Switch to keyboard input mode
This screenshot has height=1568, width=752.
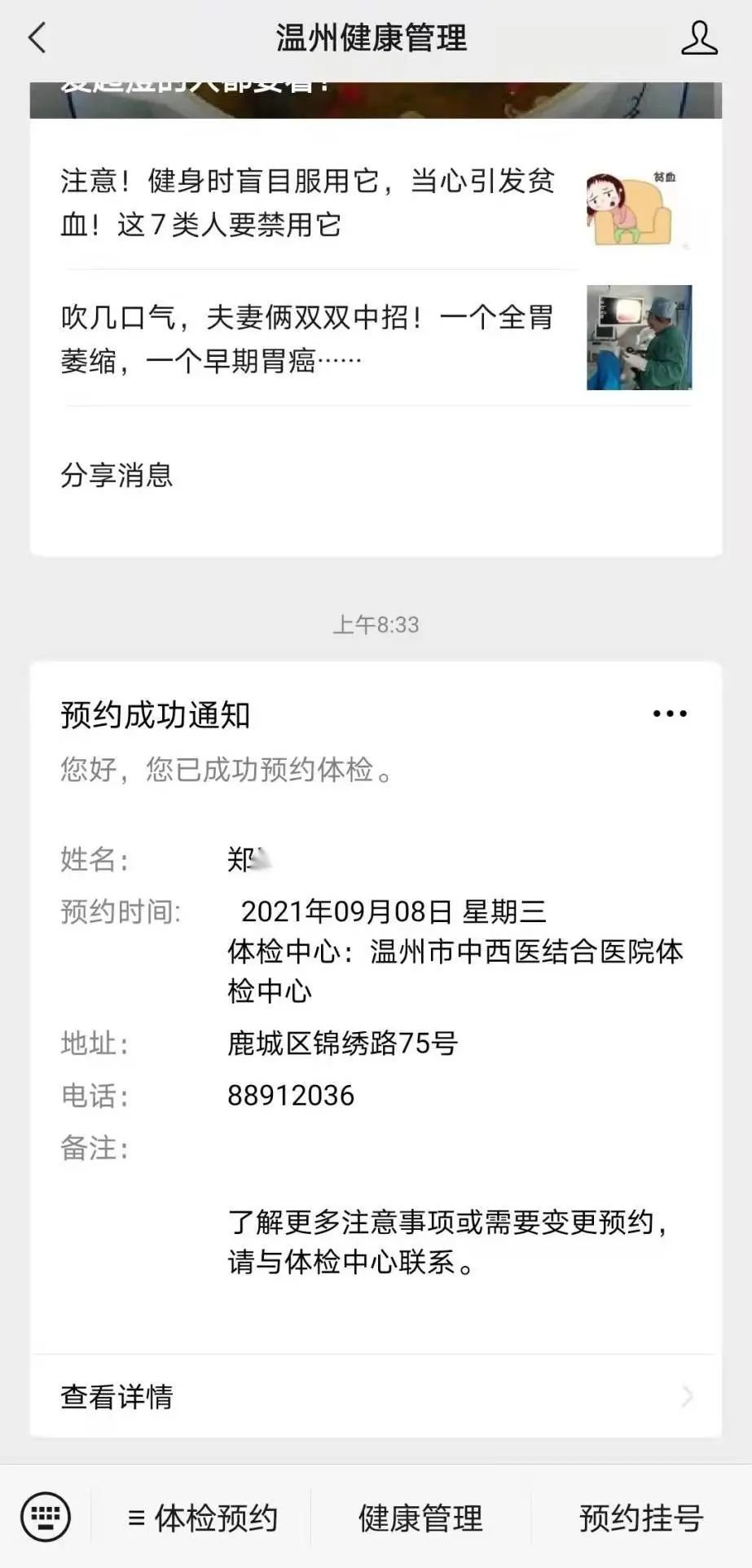[46, 1517]
